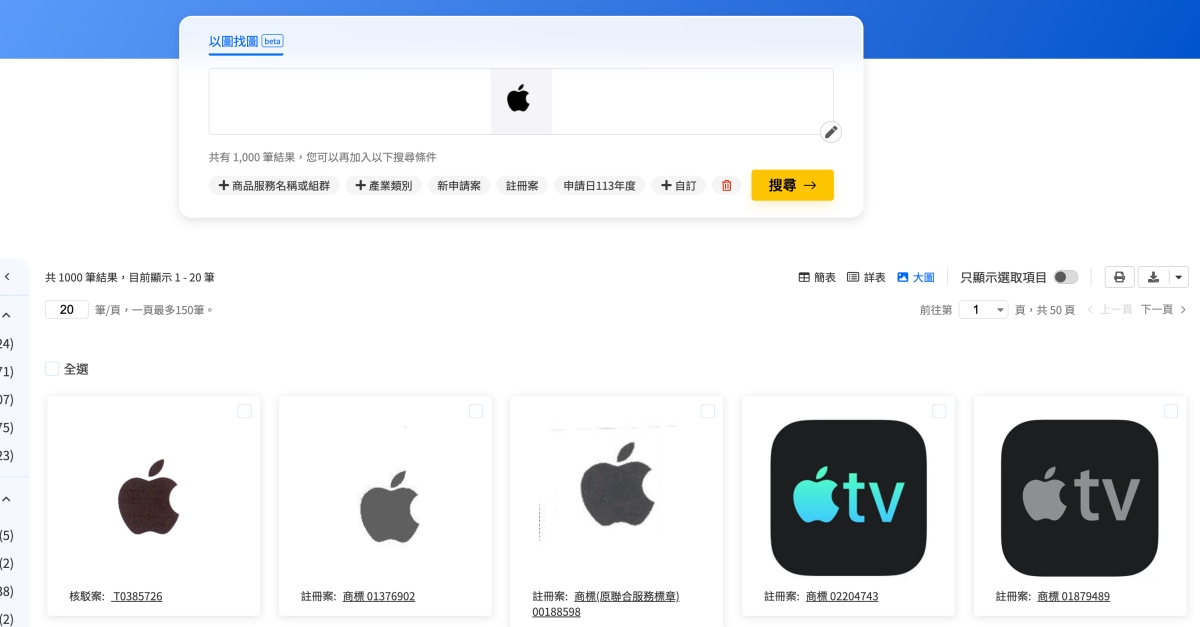Open the page number dropdown
1200x627 pixels.
coord(983,310)
